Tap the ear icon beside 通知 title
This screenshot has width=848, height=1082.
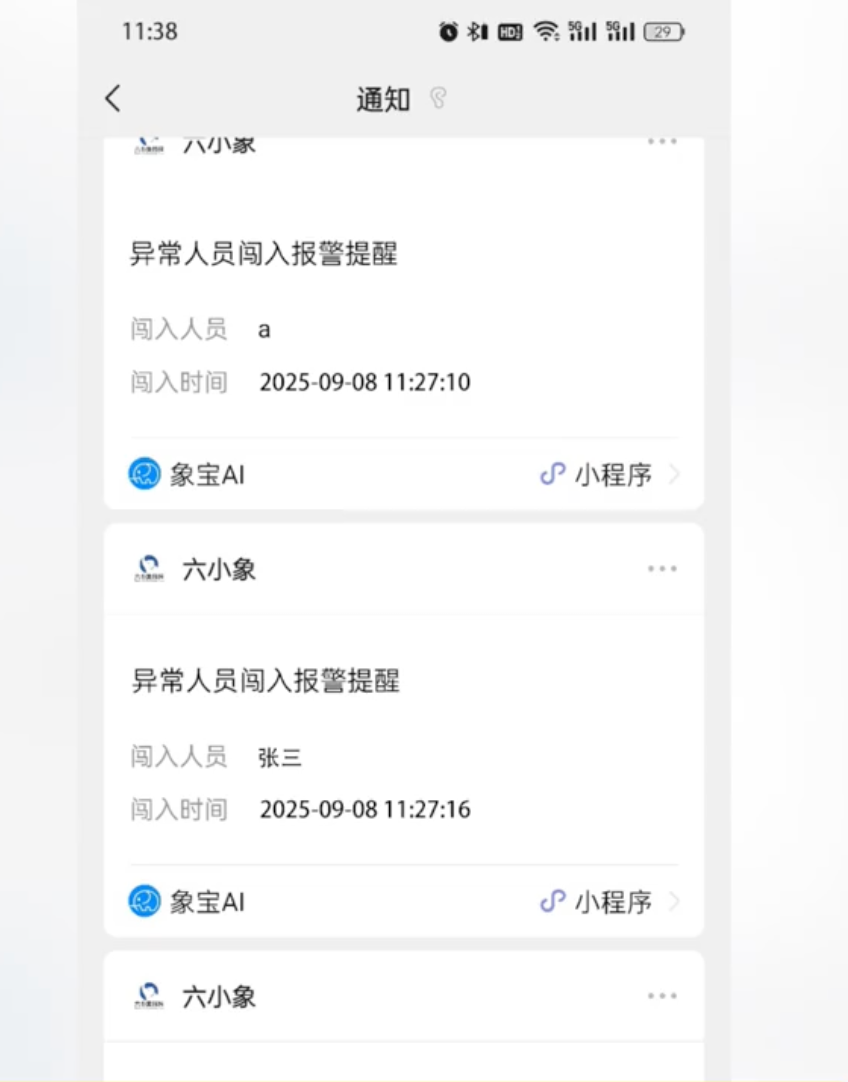[x=438, y=98]
